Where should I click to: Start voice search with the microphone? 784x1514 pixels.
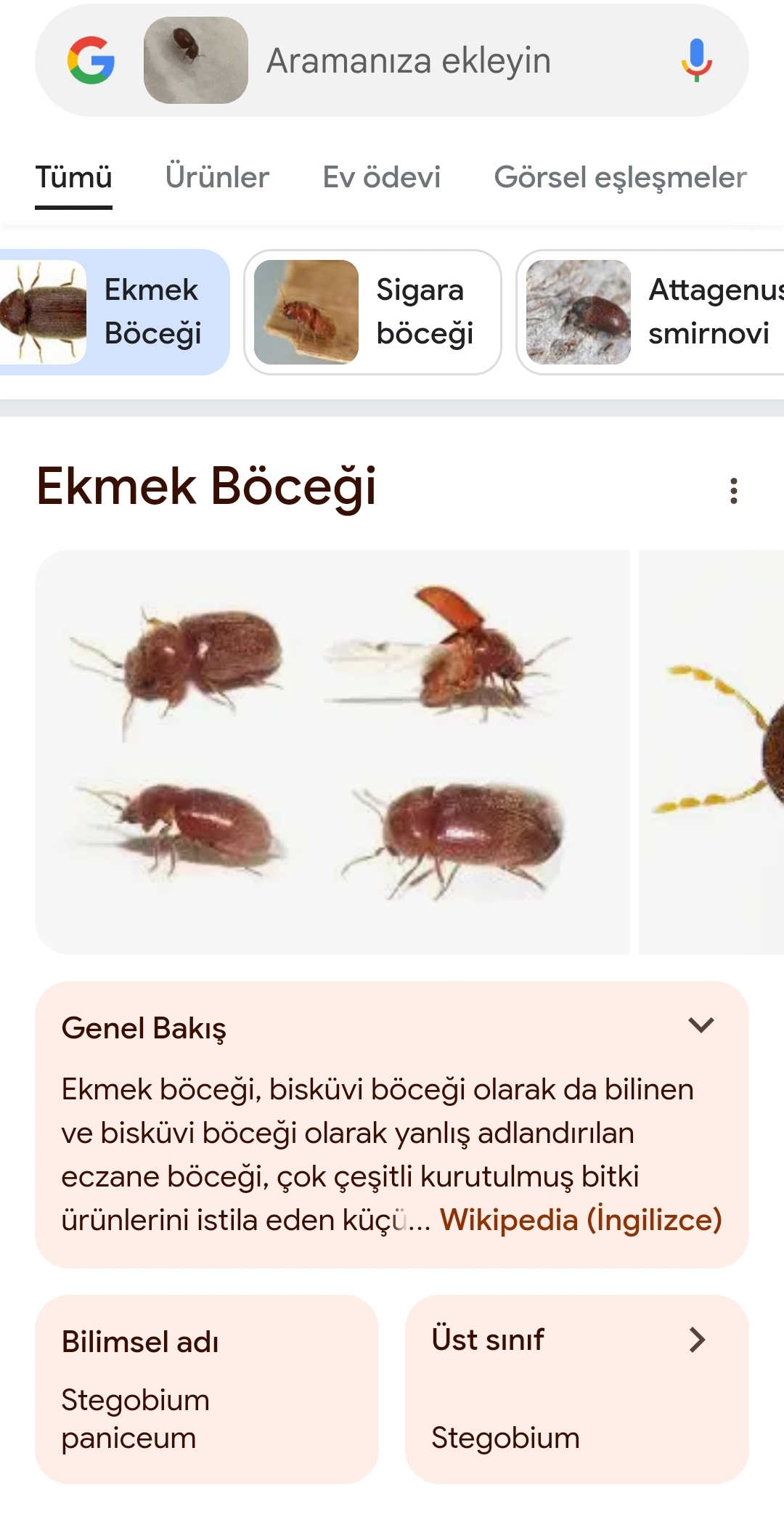tap(696, 60)
